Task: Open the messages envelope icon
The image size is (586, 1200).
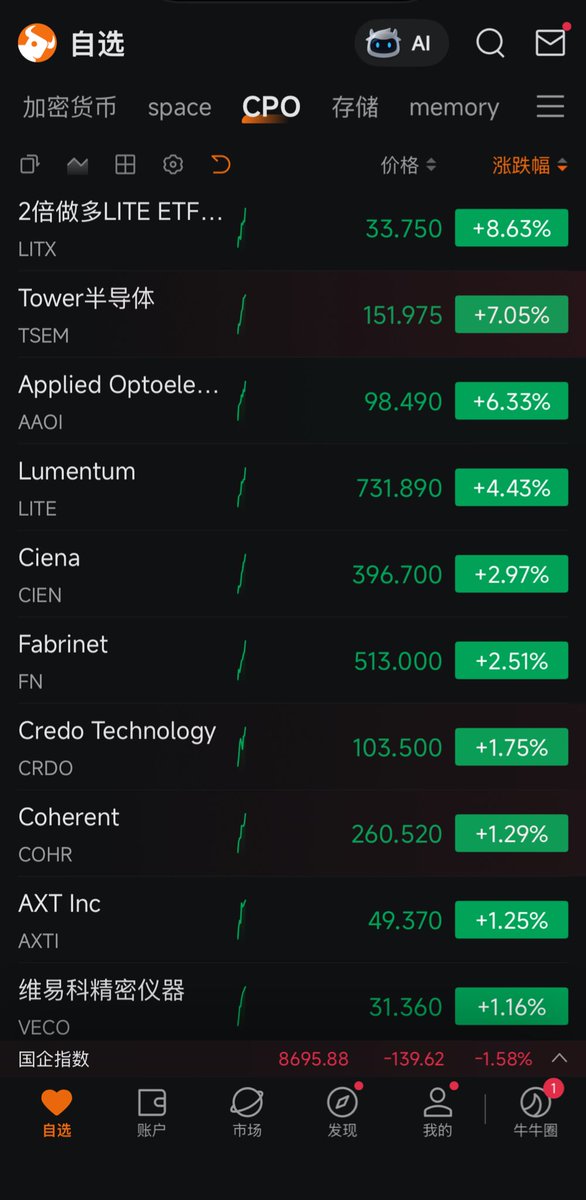Action: (x=550, y=42)
